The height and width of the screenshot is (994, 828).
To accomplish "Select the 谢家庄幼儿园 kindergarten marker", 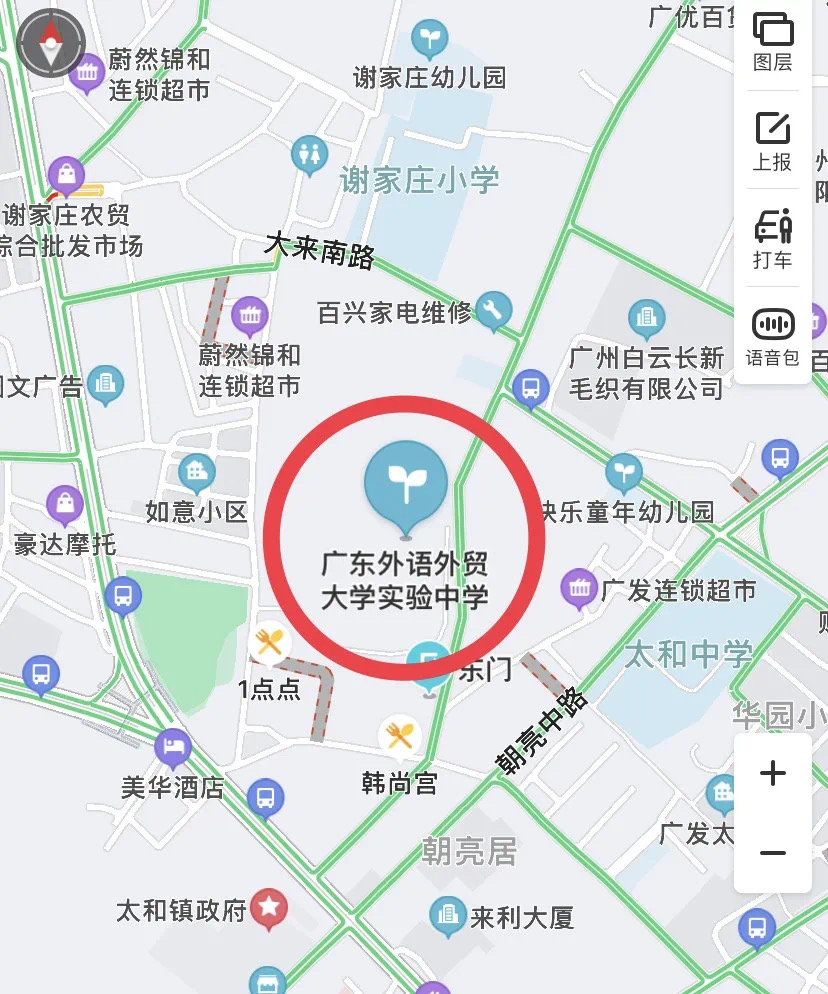I will tap(431, 40).
